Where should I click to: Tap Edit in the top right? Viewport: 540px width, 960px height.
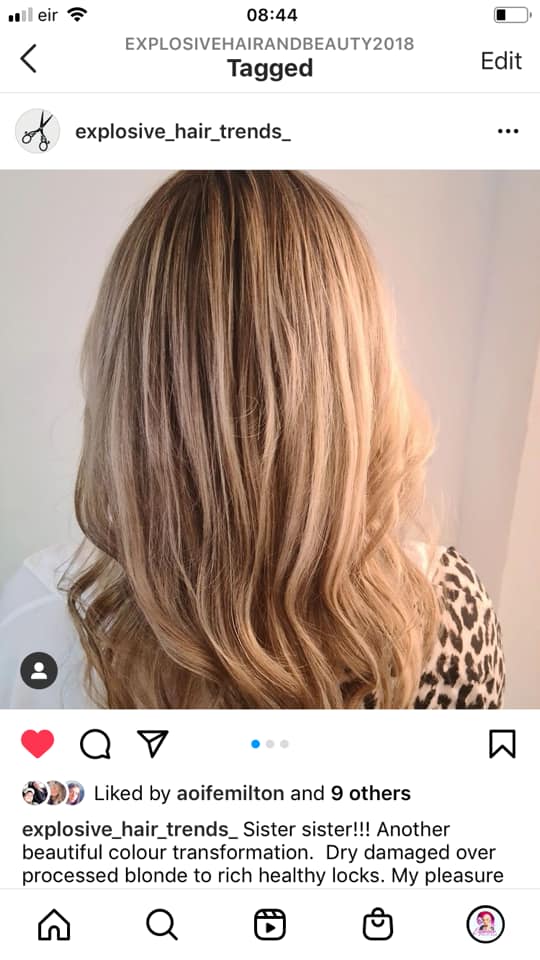501,61
